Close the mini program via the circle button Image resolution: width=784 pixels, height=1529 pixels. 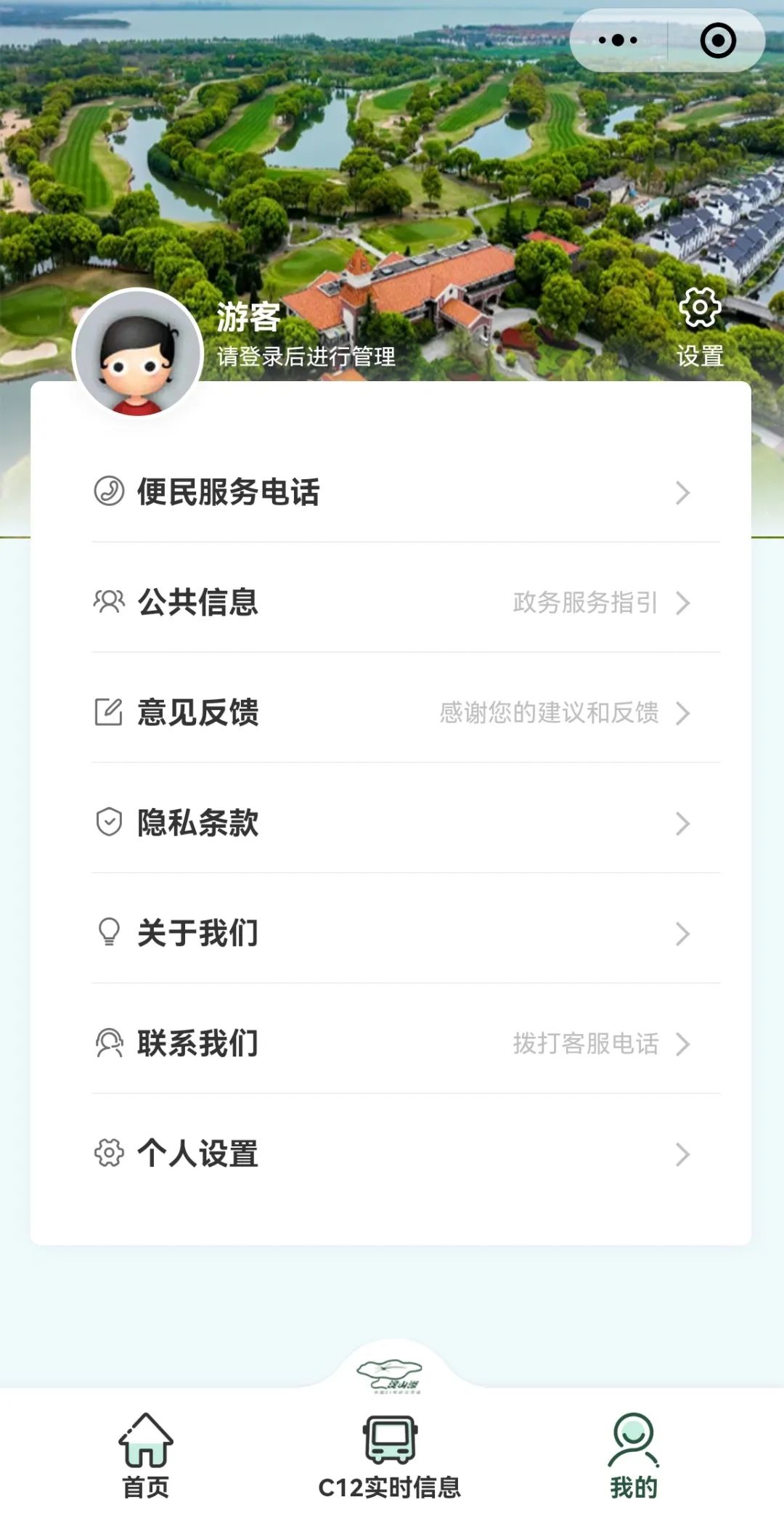pyautogui.click(x=718, y=41)
